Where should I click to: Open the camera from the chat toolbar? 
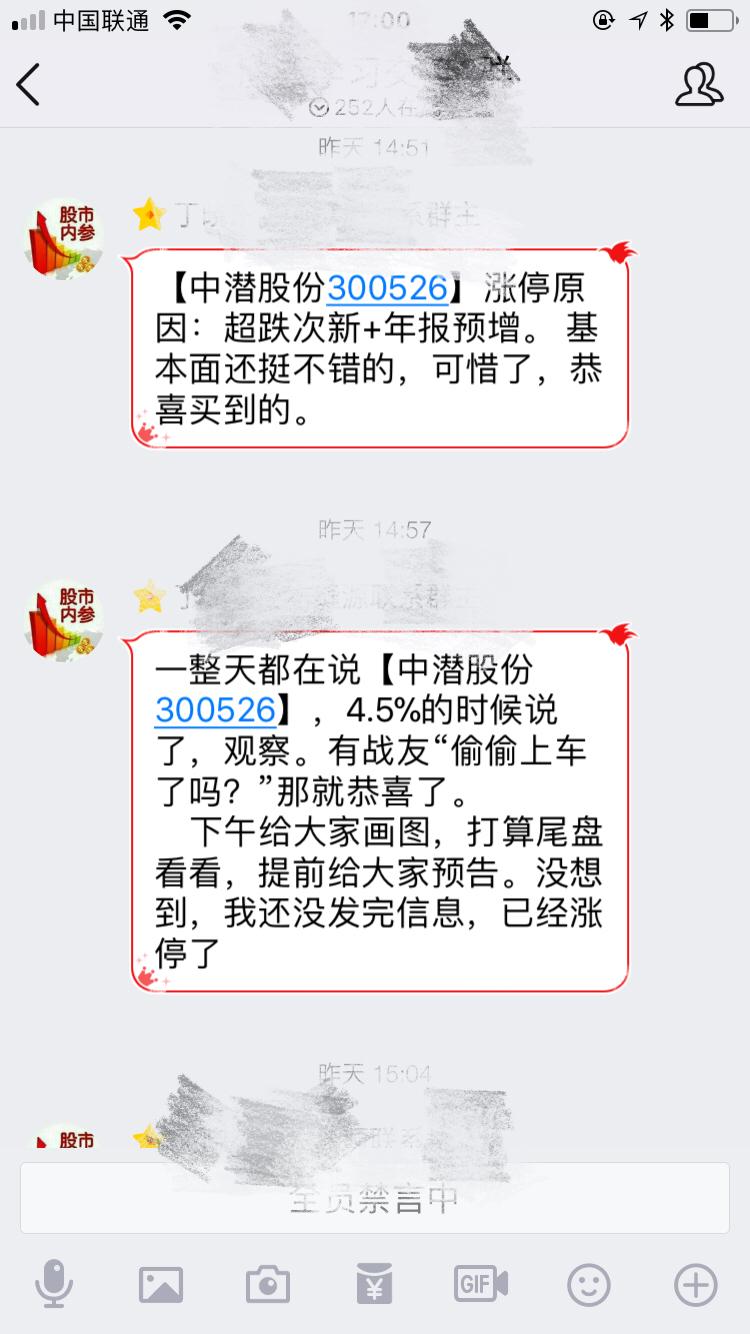(267, 1285)
